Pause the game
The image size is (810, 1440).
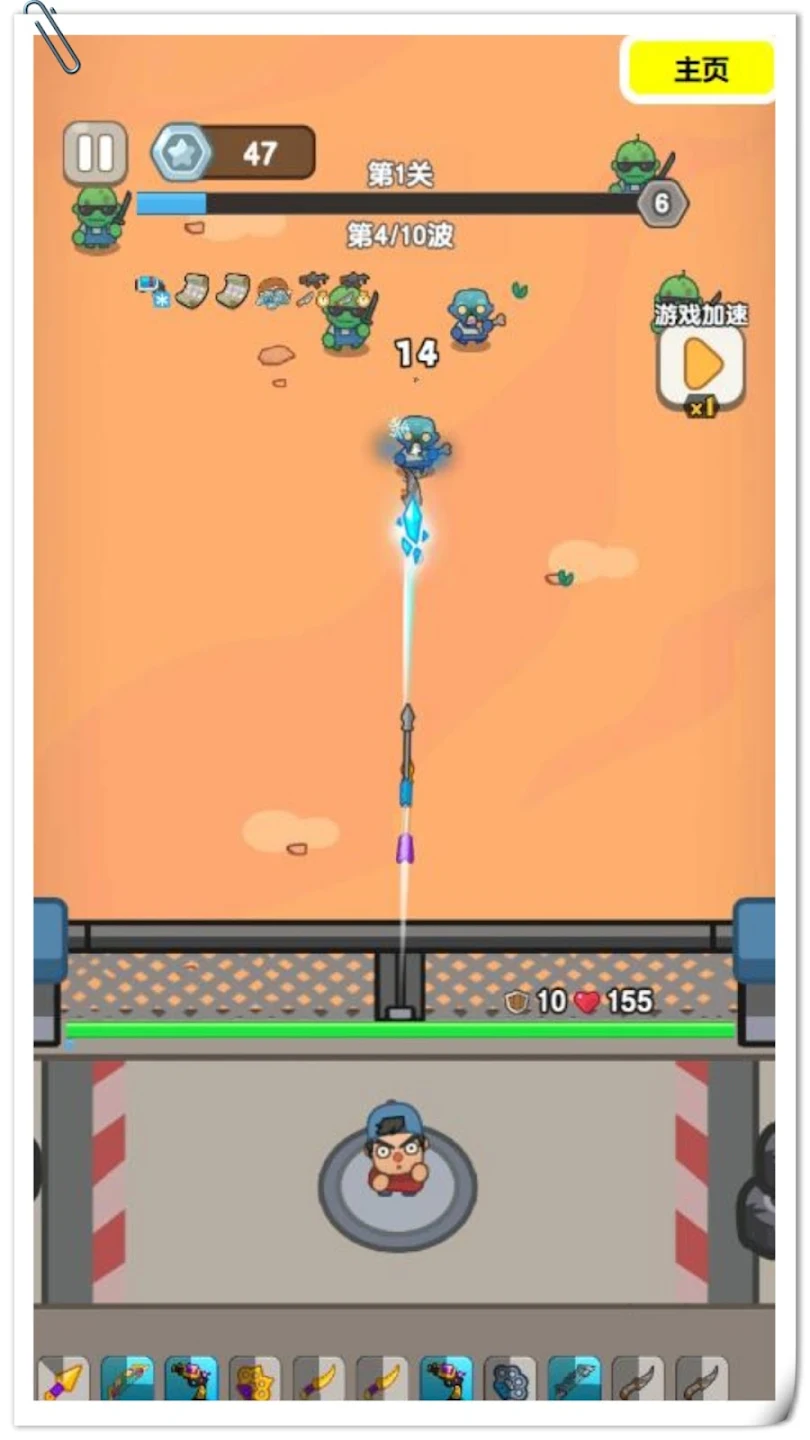[x=95, y=153]
